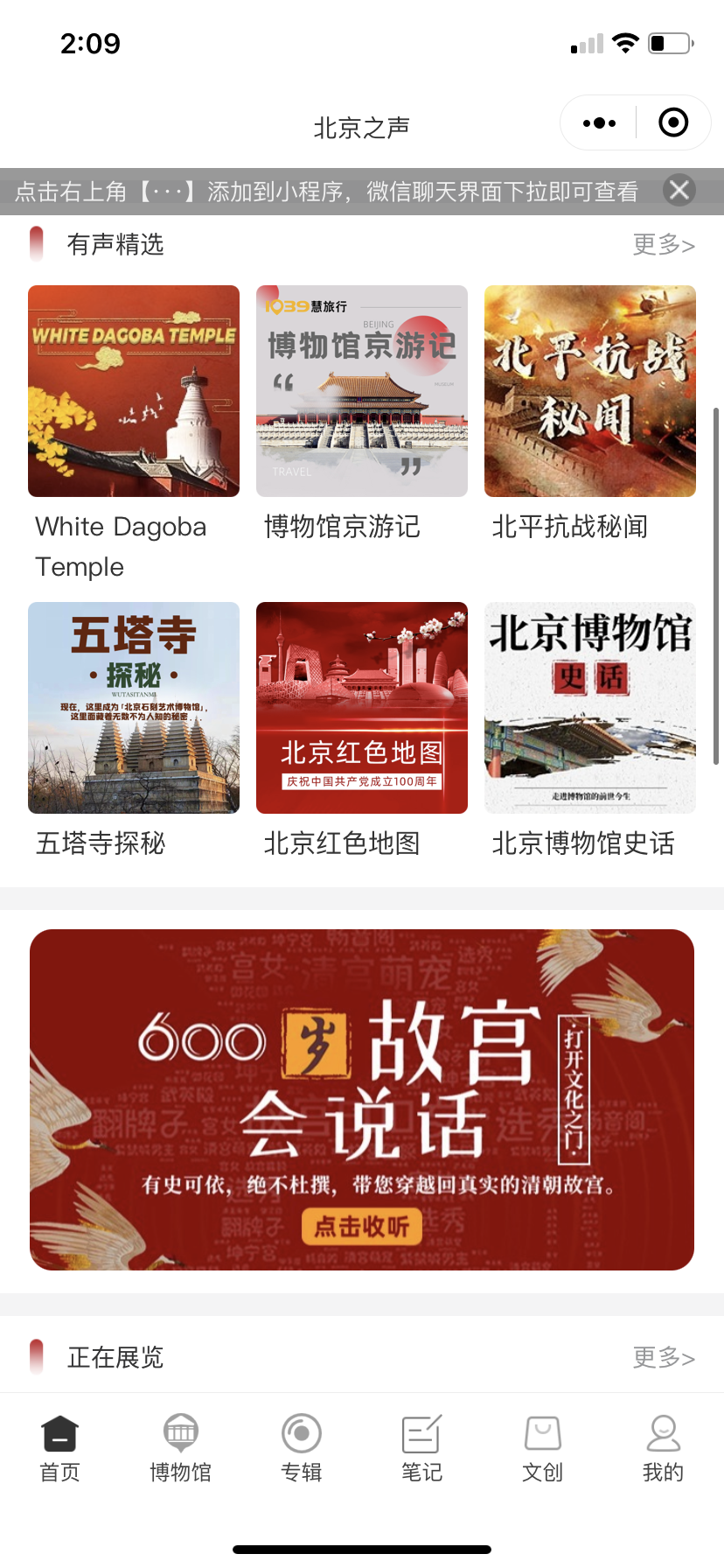
Task: View more in 有声精选 section
Action: point(664,245)
